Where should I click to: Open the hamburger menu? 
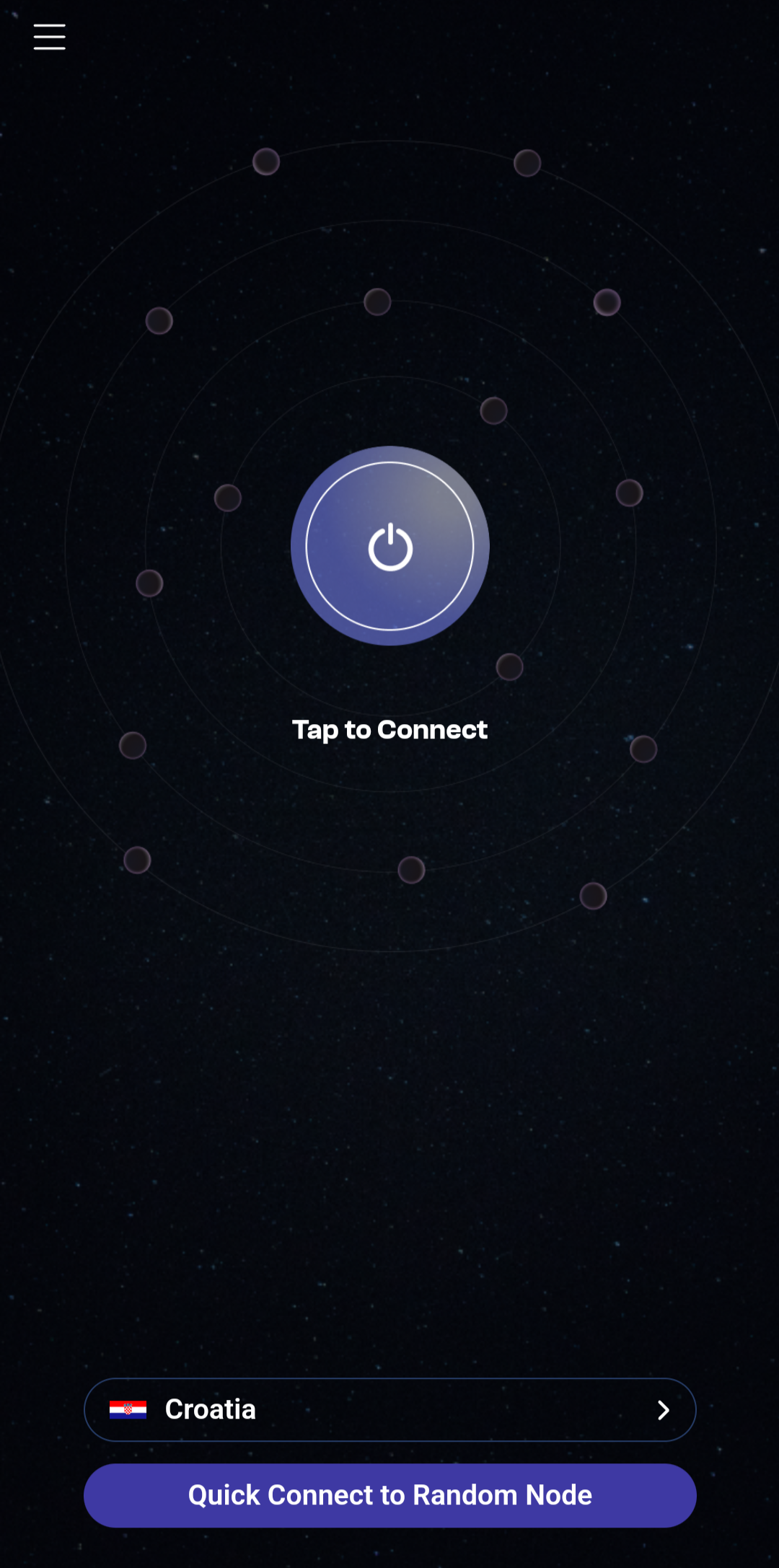[49, 37]
